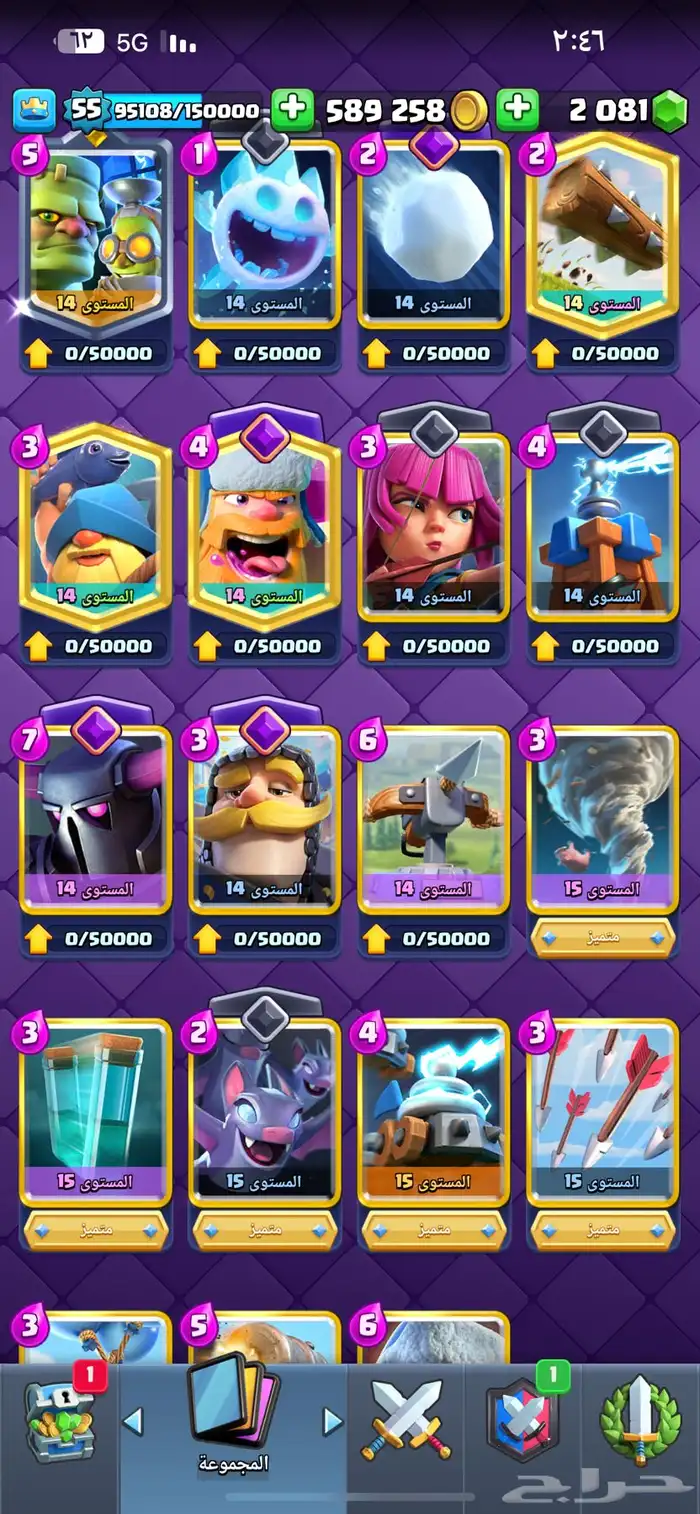Viewport: 700px width, 1514px height.
Task: Tap the plus button to add gold
Action: pyautogui.click(x=292, y=110)
